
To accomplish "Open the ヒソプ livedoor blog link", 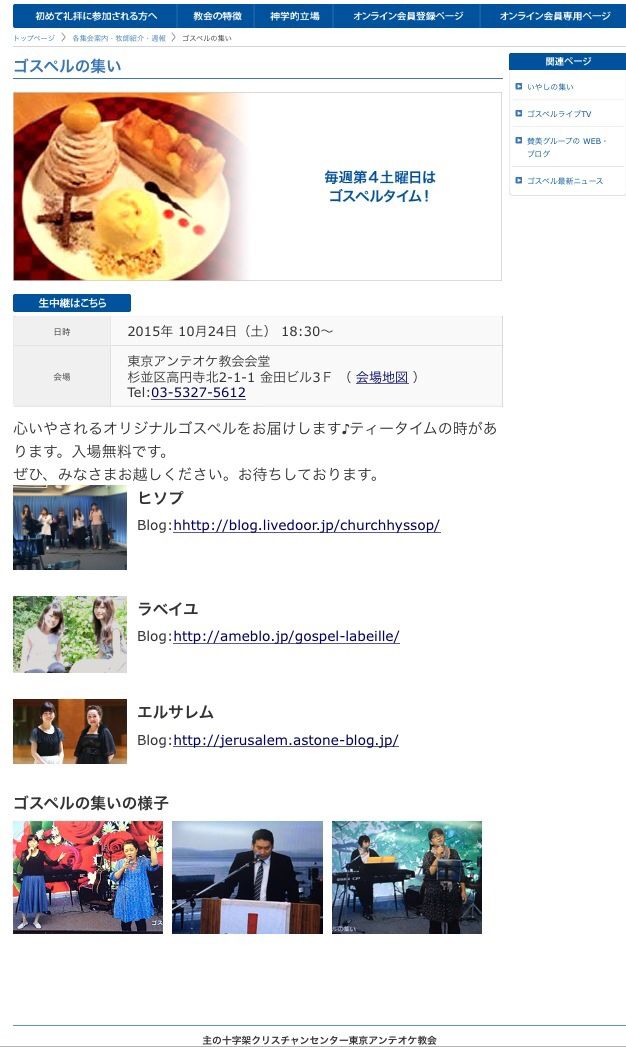I will pos(306,525).
